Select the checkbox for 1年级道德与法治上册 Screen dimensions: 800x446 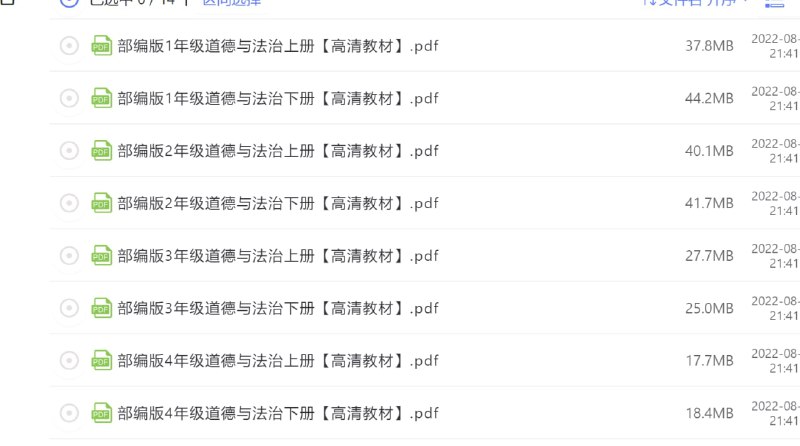pos(69,45)
